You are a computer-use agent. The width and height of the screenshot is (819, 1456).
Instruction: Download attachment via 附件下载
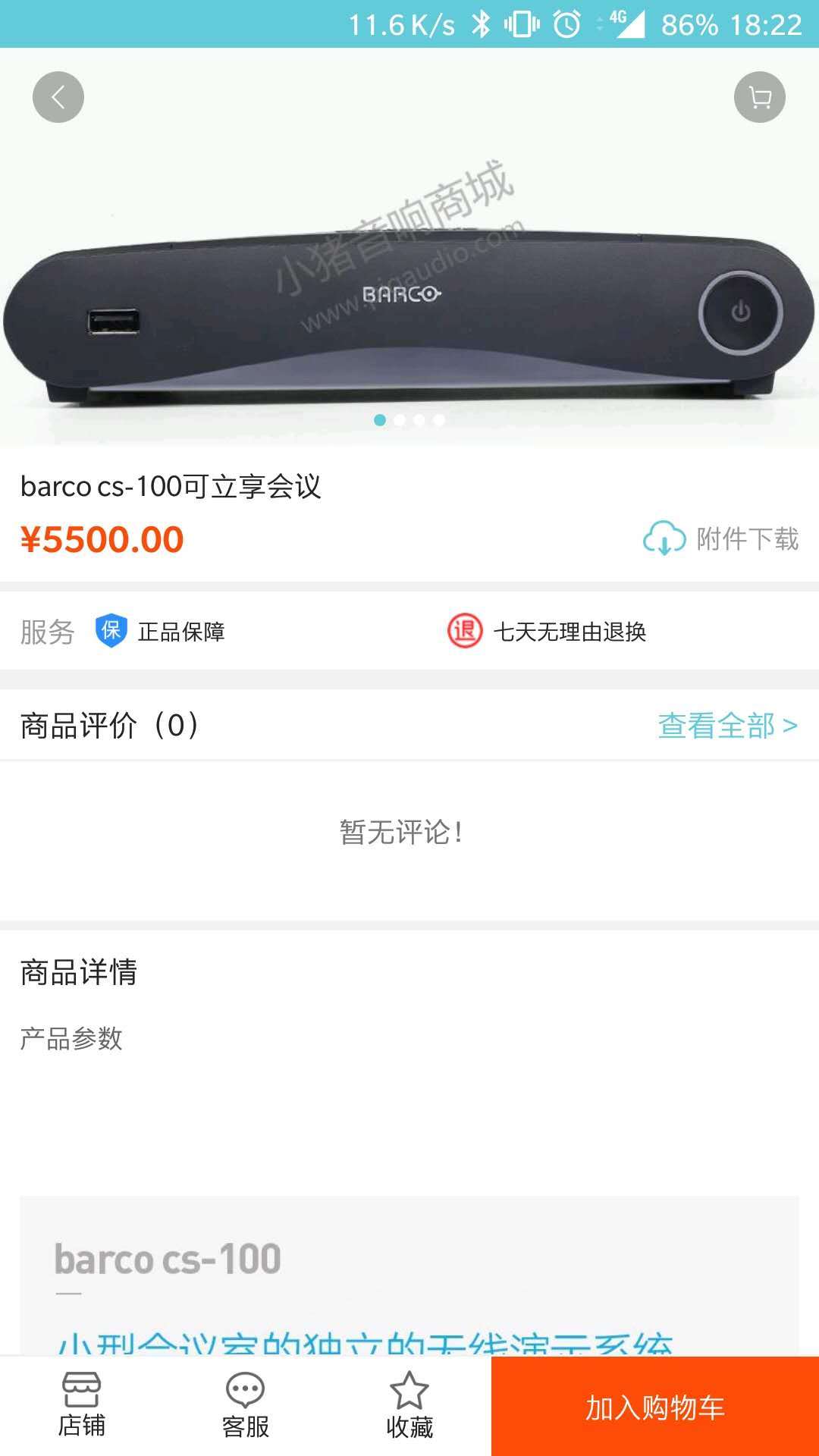point(720,539)
